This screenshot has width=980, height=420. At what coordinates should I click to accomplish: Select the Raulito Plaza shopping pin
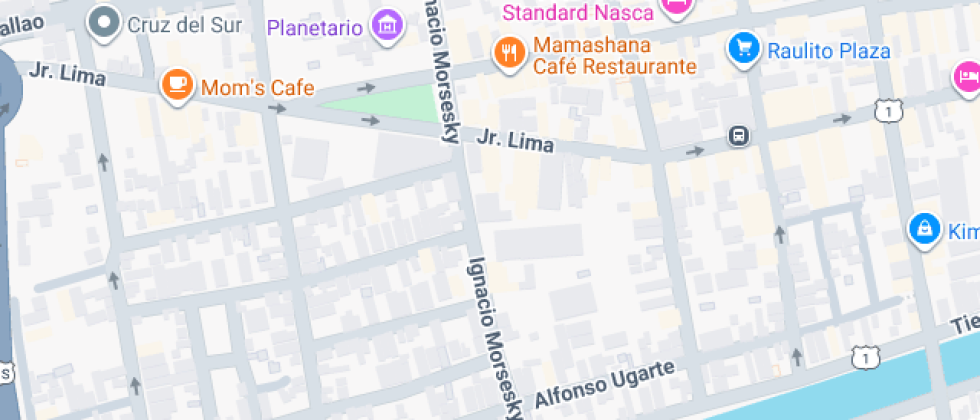click(744, 47)
